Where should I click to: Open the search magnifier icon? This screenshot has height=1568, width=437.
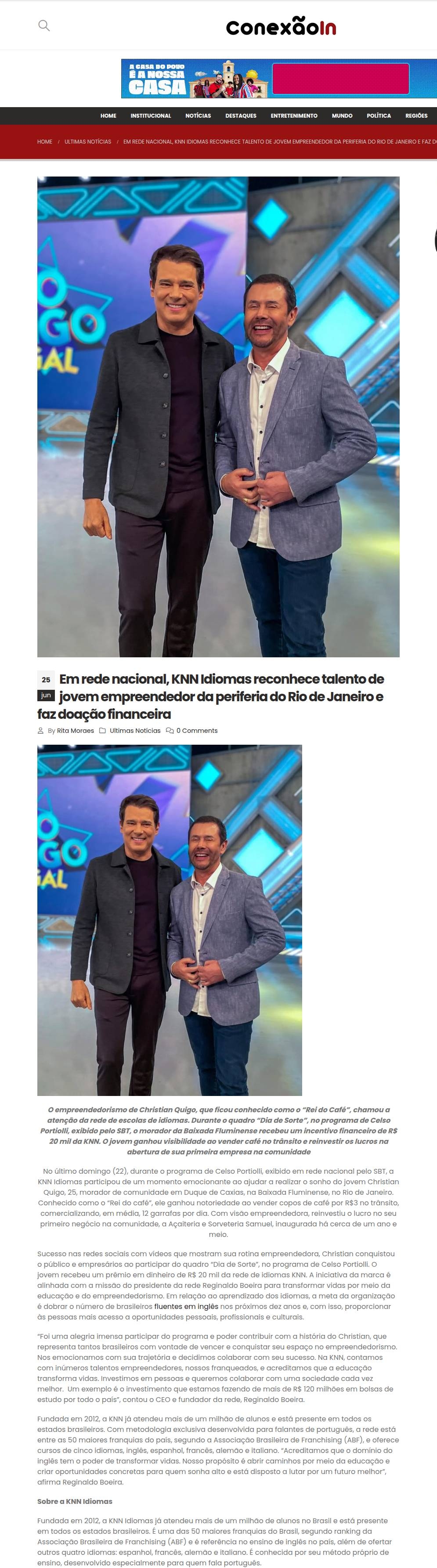click(44, 25)
